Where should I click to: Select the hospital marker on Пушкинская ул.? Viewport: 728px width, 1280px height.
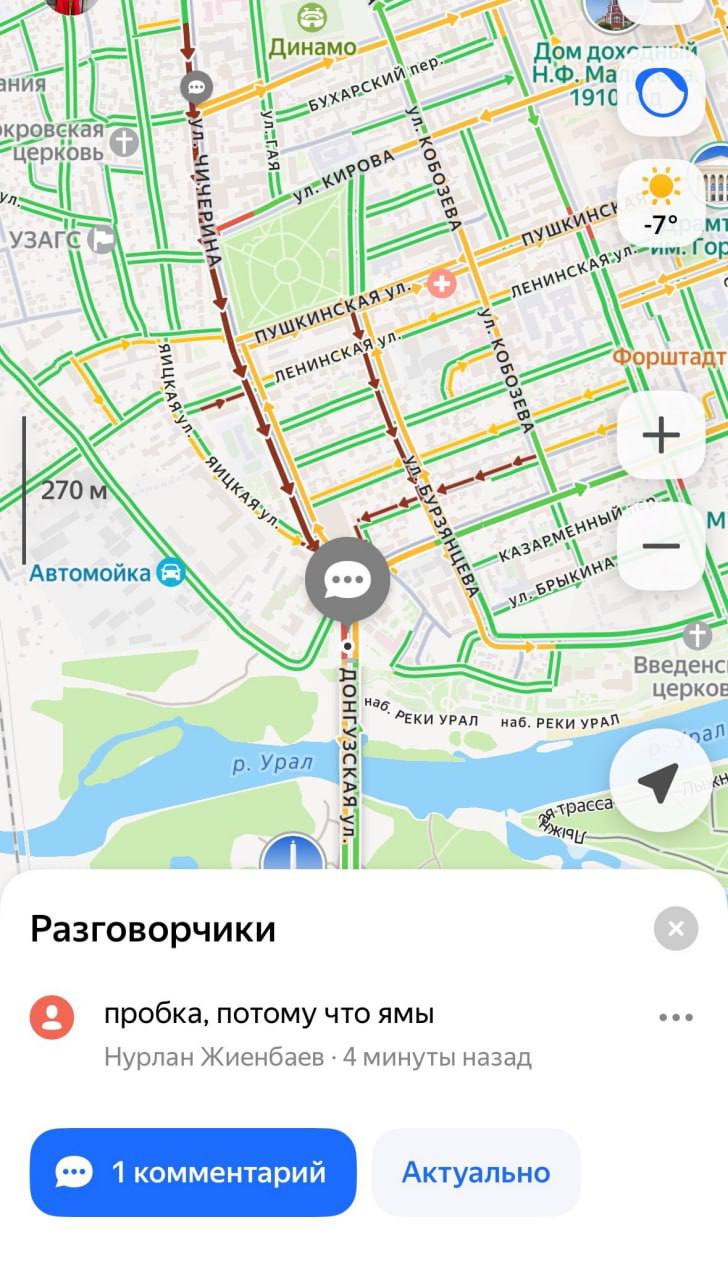pyautogui.click(x=441, y=284)
